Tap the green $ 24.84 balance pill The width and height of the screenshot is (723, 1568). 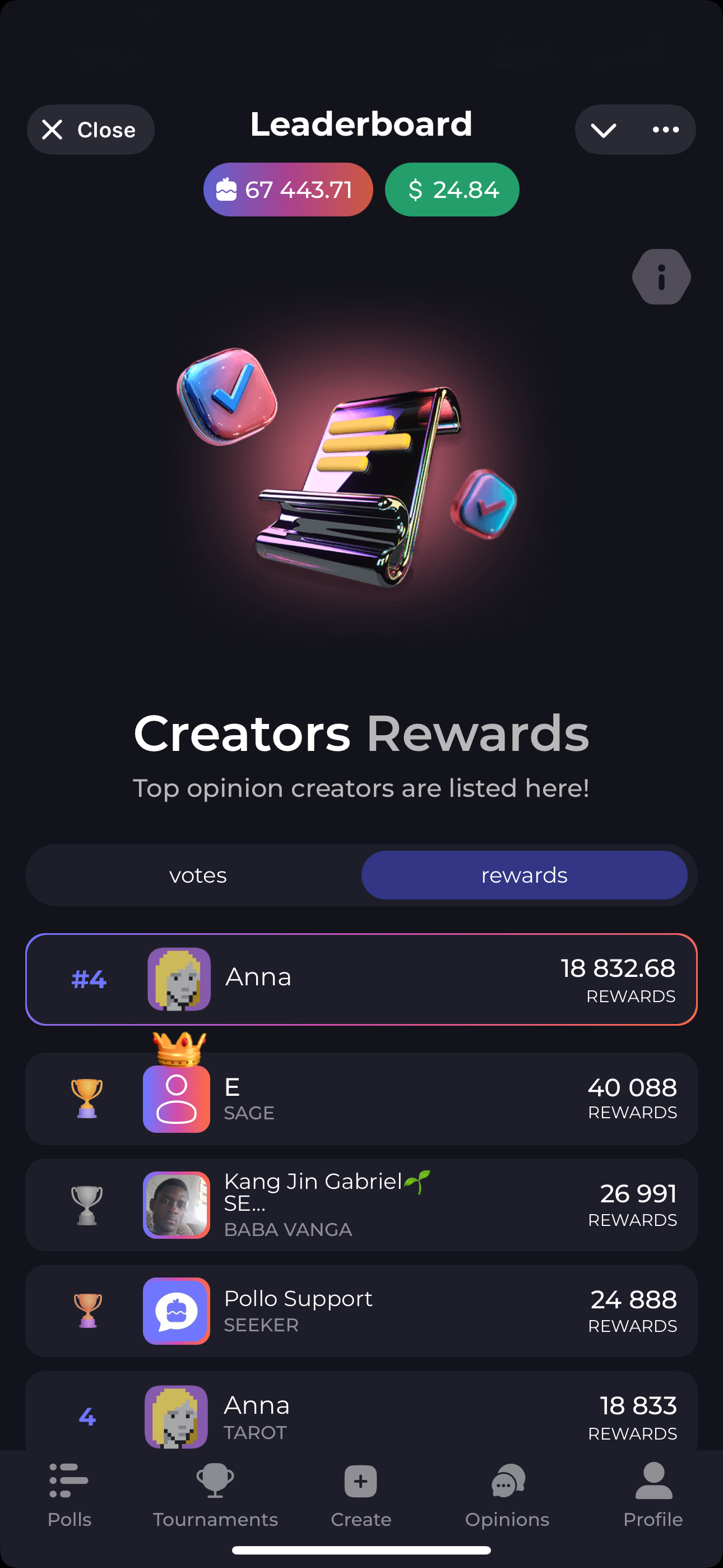tap(452, 190)
